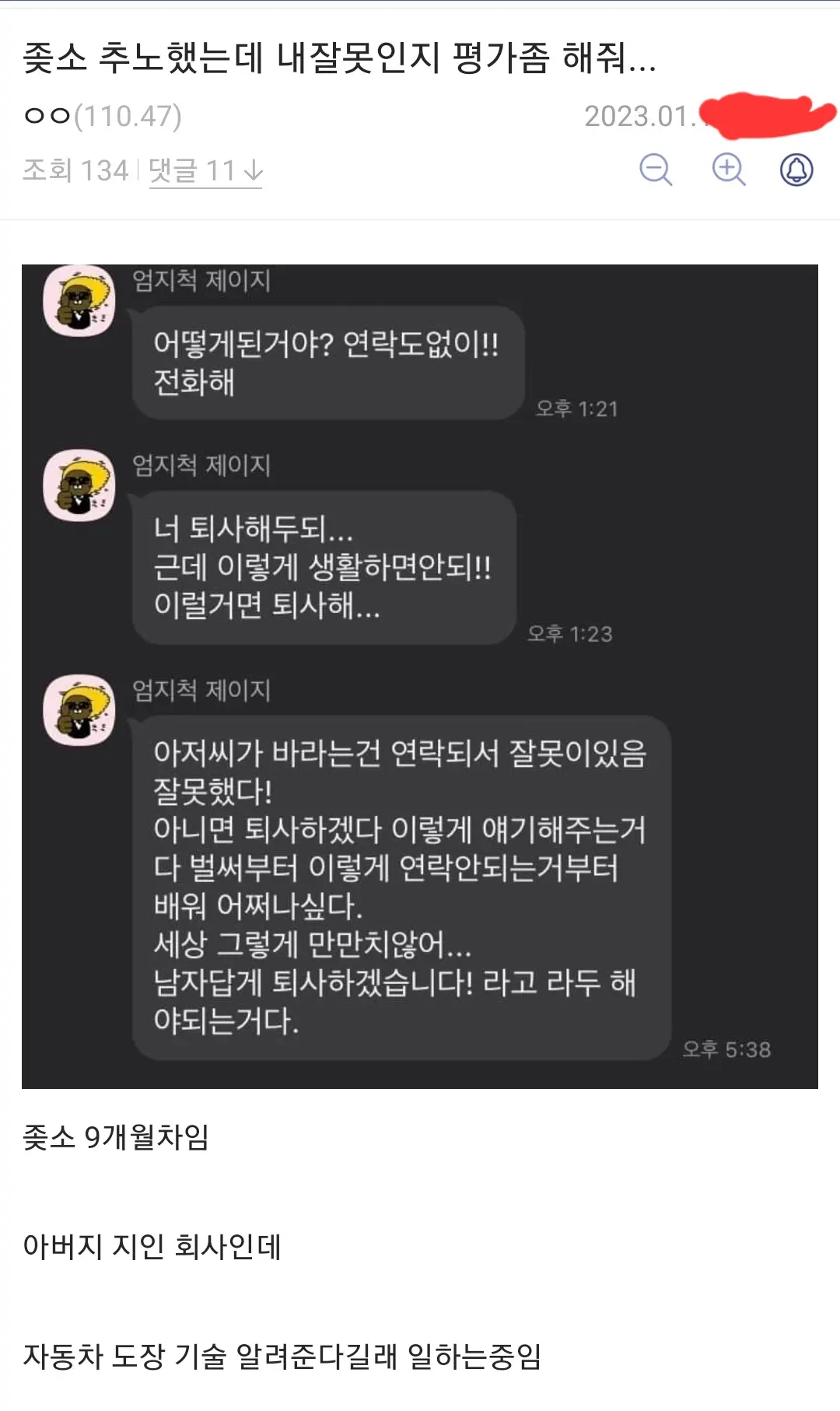
Task: Open the embedded chat screenshot image
Action: (420, 675)
